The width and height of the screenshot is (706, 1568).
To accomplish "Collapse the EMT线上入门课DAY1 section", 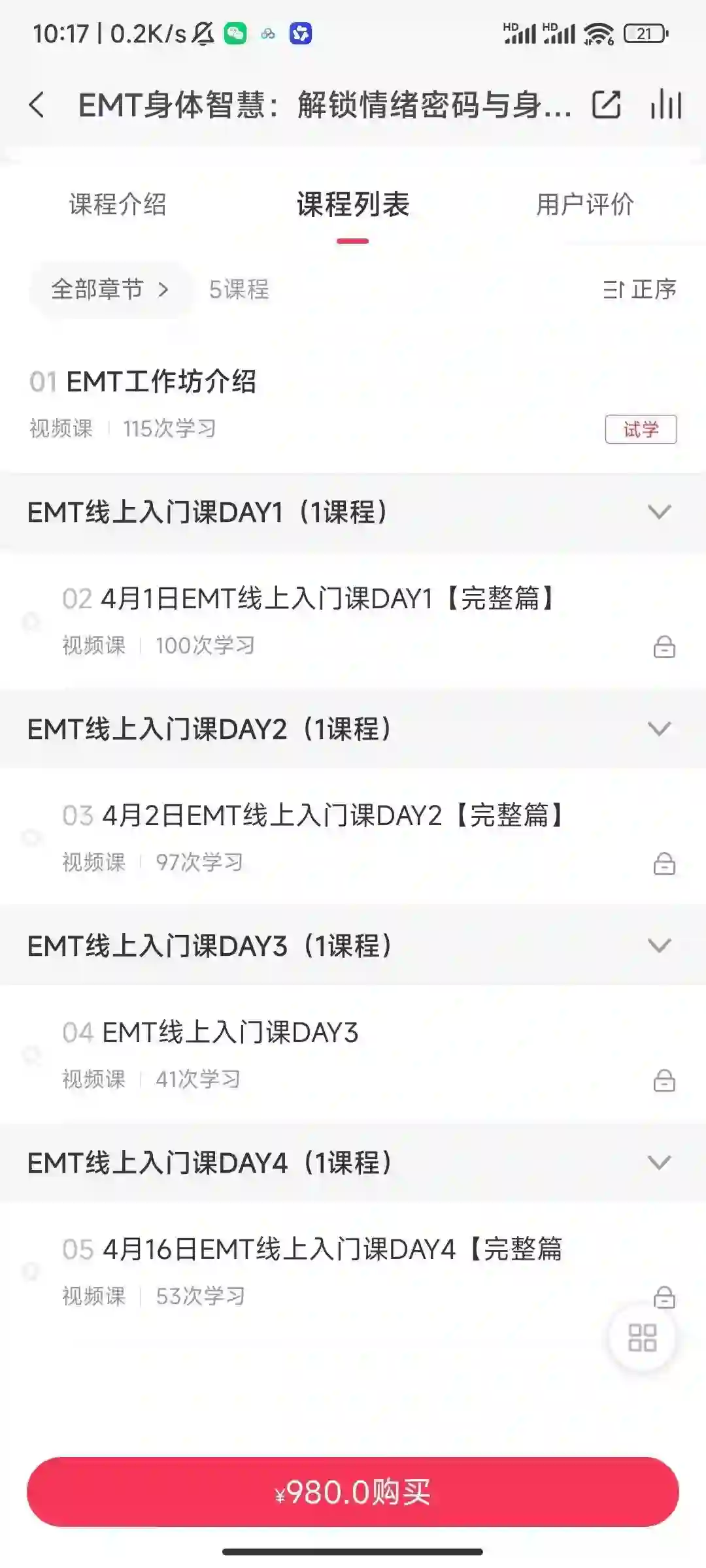I will [353, 512].
